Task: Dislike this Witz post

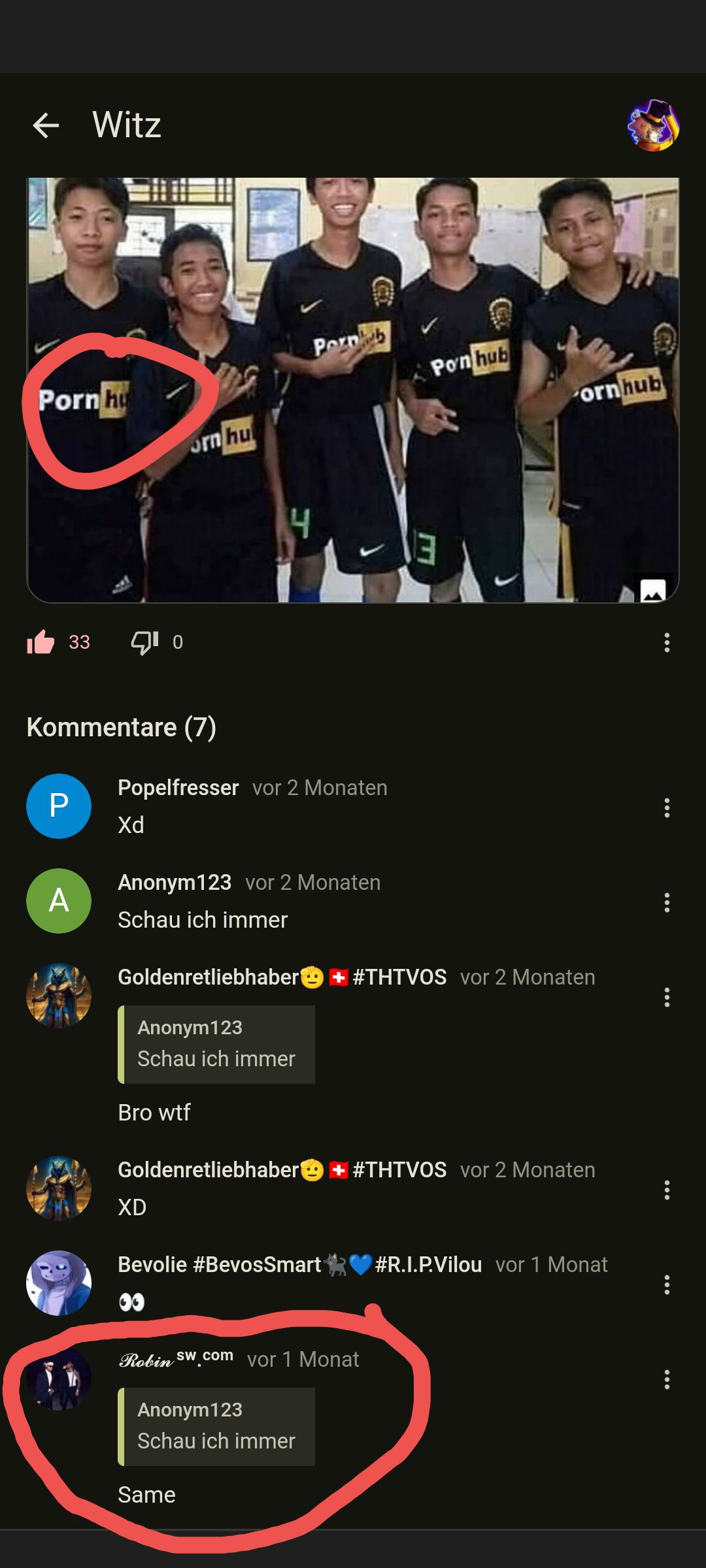Action: 144,642
